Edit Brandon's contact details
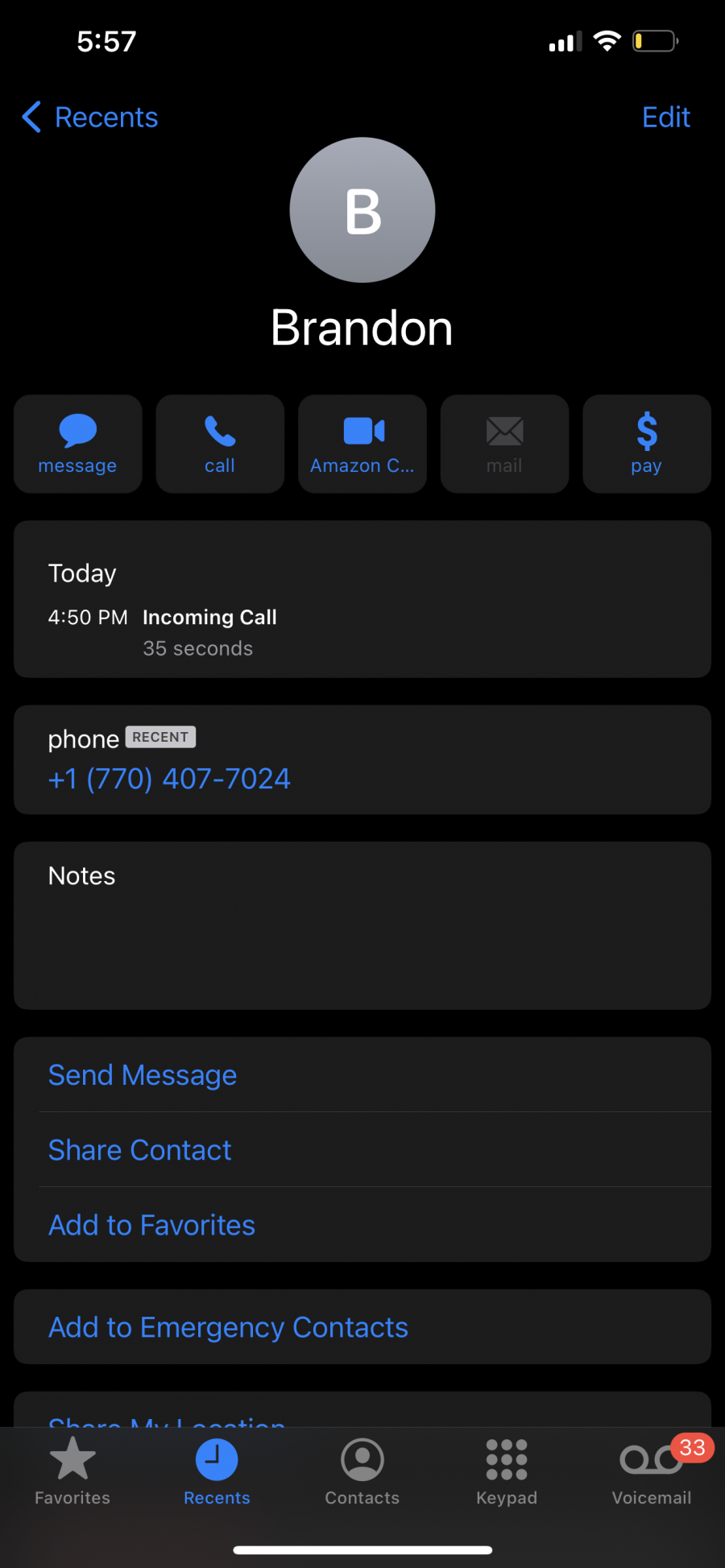 665,118
